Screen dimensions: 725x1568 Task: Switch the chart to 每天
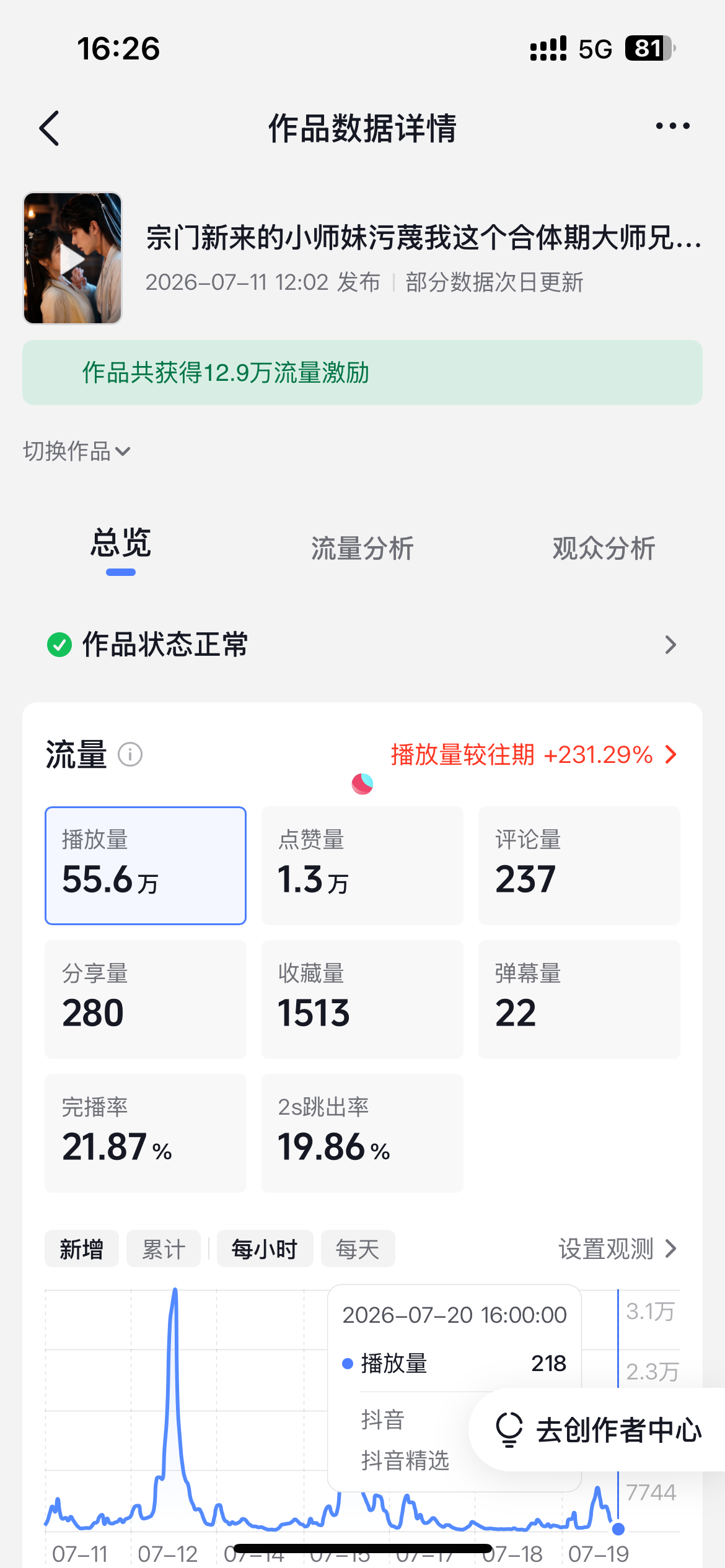pos(358,1248)
